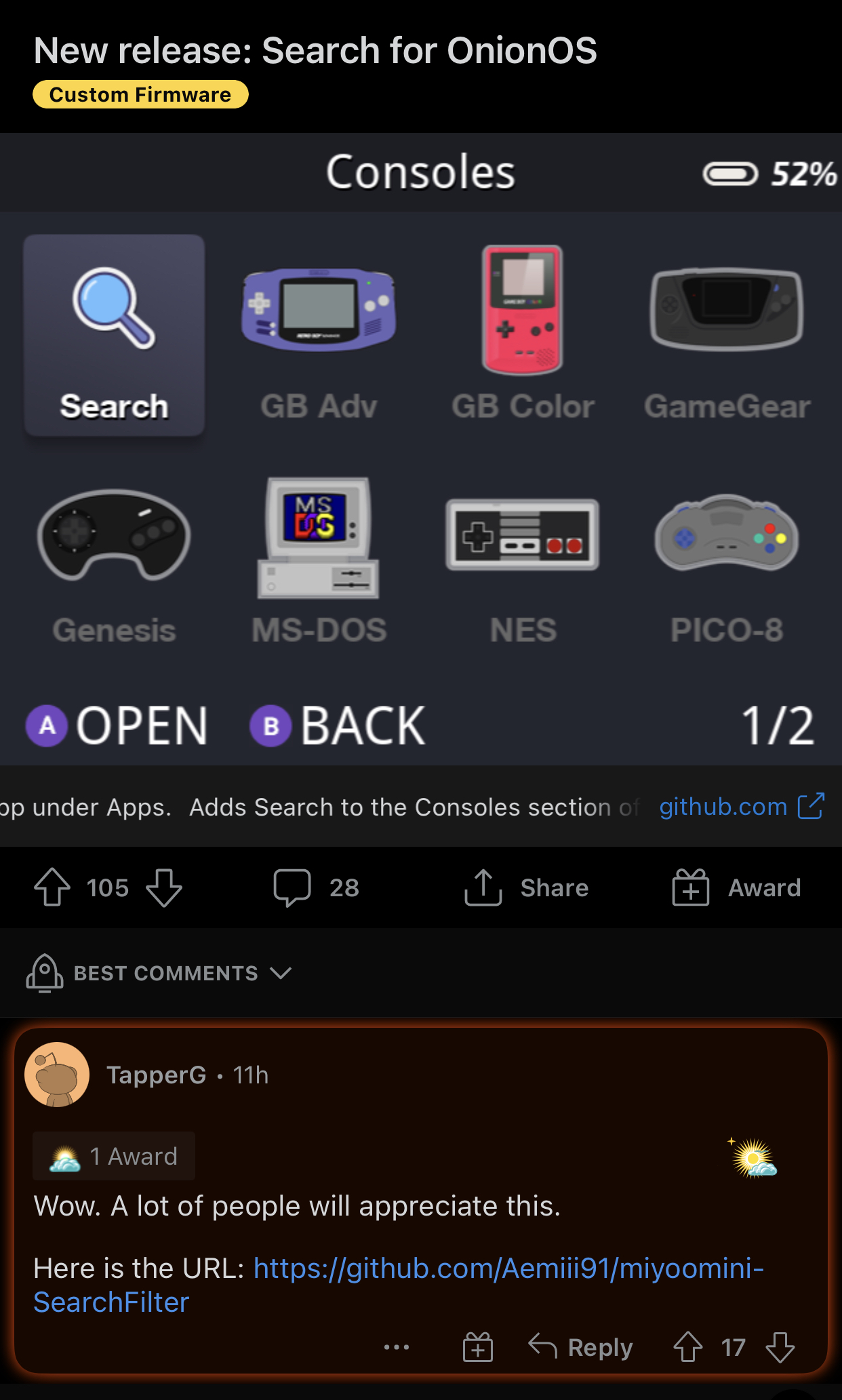Reply to TapperG's comment

coord(580,1347)
